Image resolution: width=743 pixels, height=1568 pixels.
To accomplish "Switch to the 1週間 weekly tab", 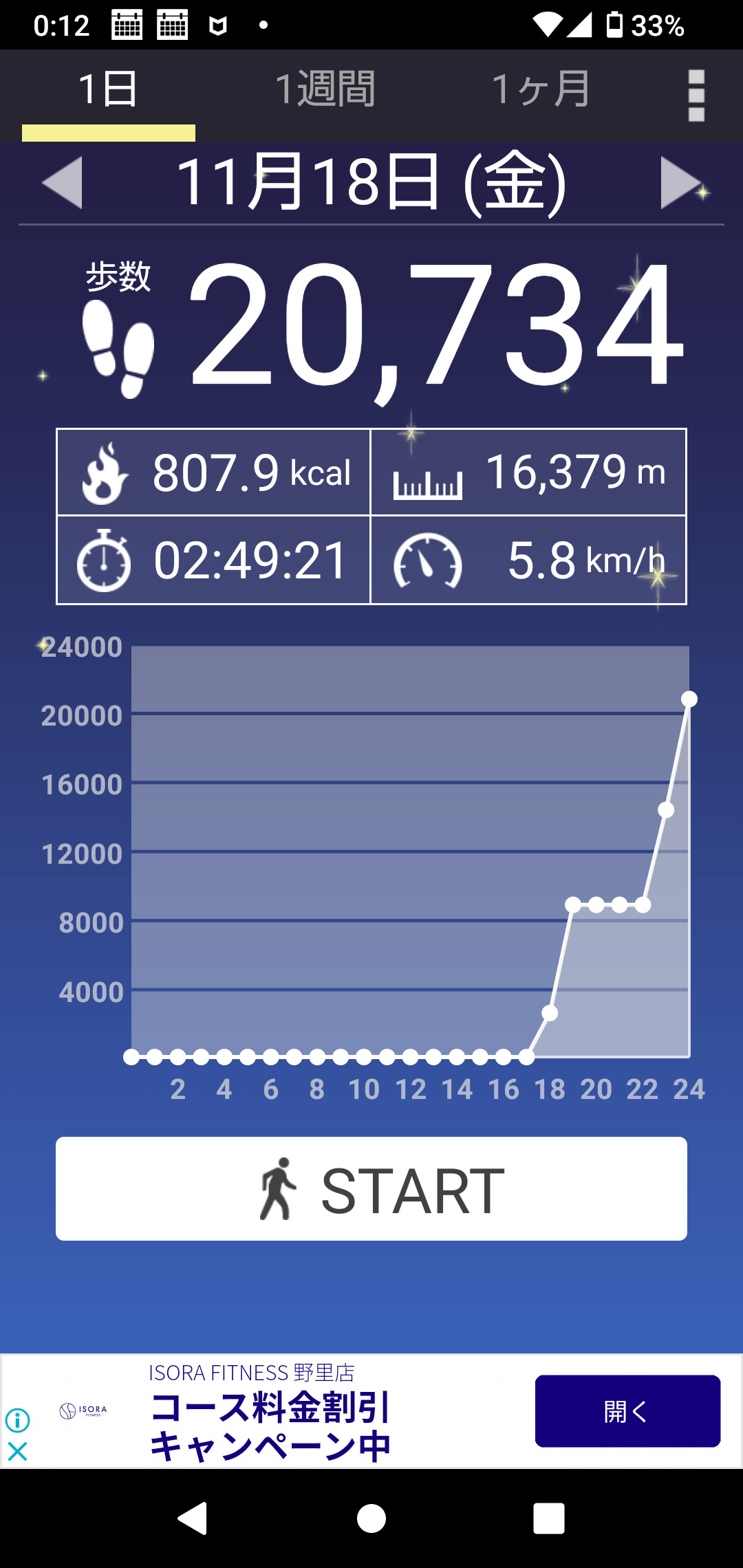I will coord(325,90).
